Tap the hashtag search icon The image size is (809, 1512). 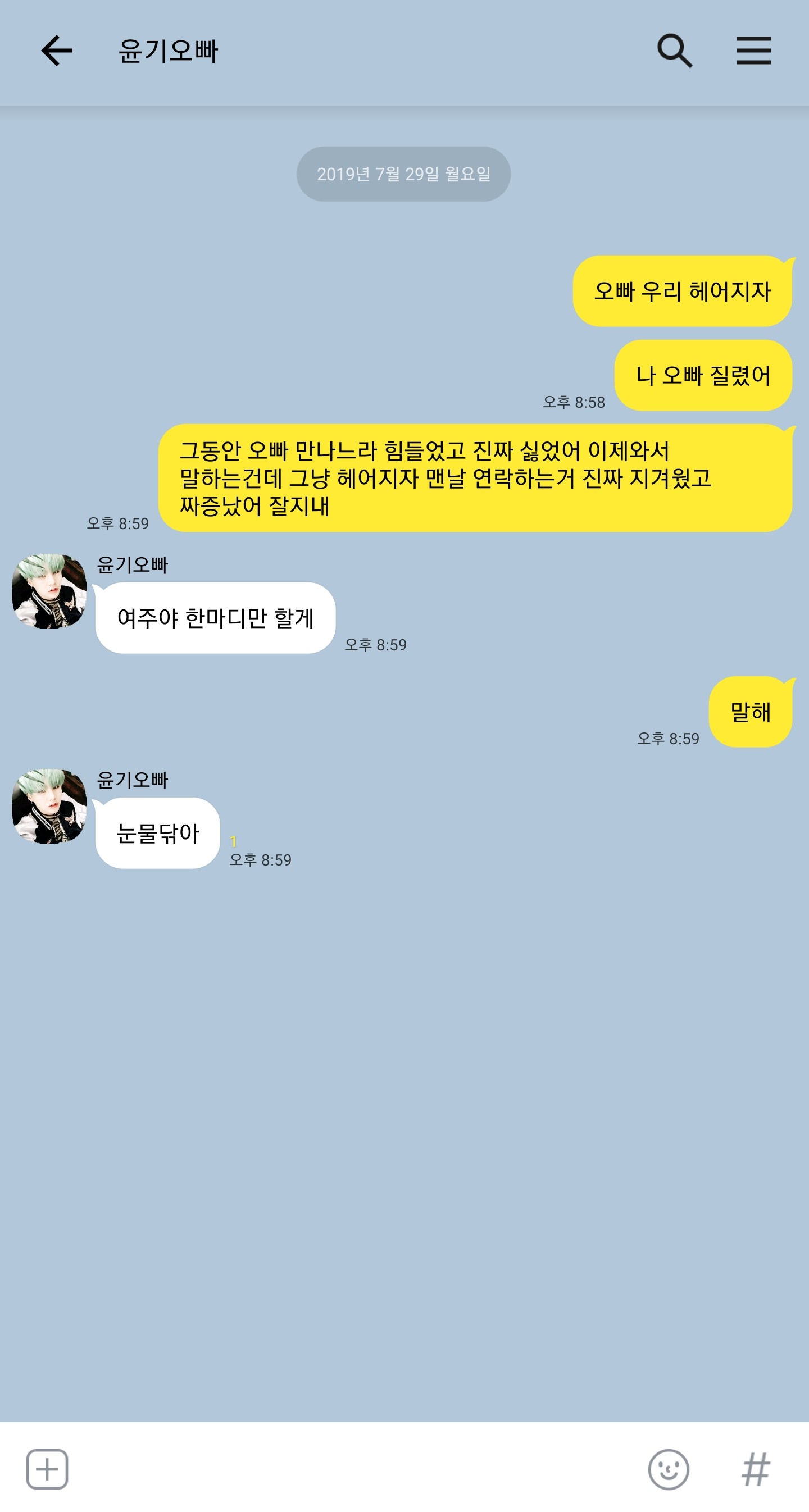[x=756, y=1469]
